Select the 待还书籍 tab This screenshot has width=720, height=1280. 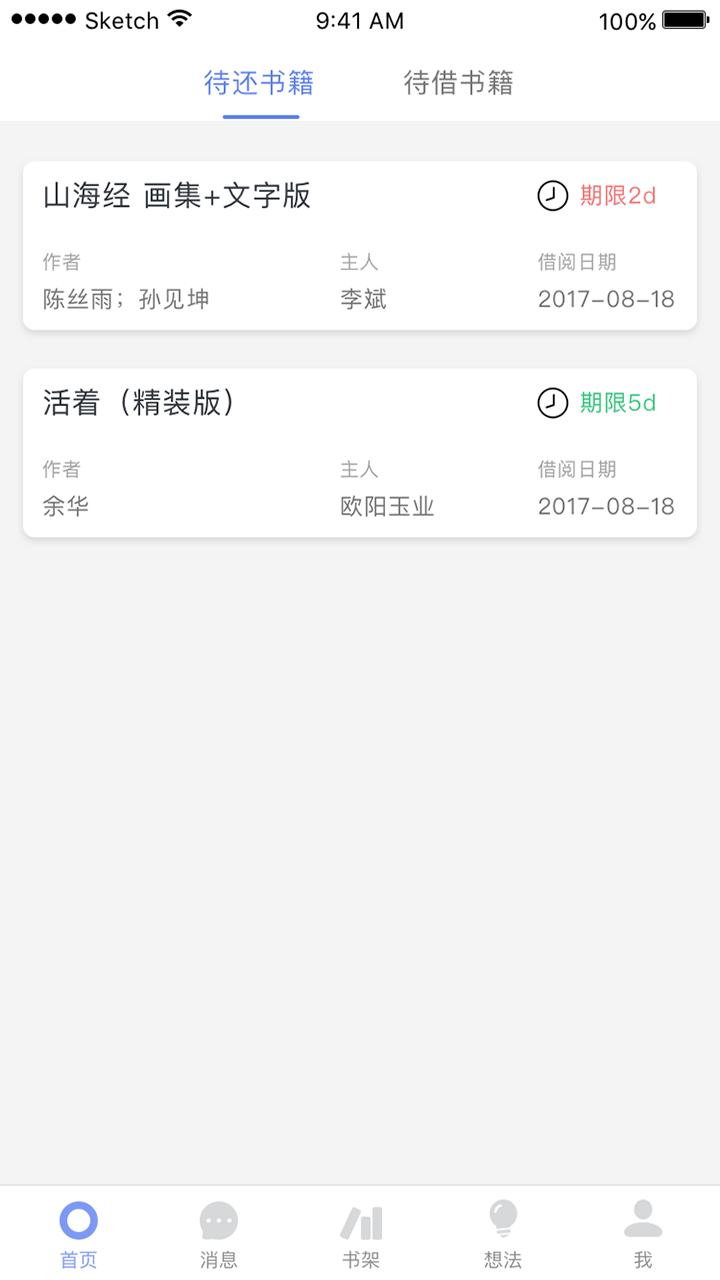[x=260, y=84]
